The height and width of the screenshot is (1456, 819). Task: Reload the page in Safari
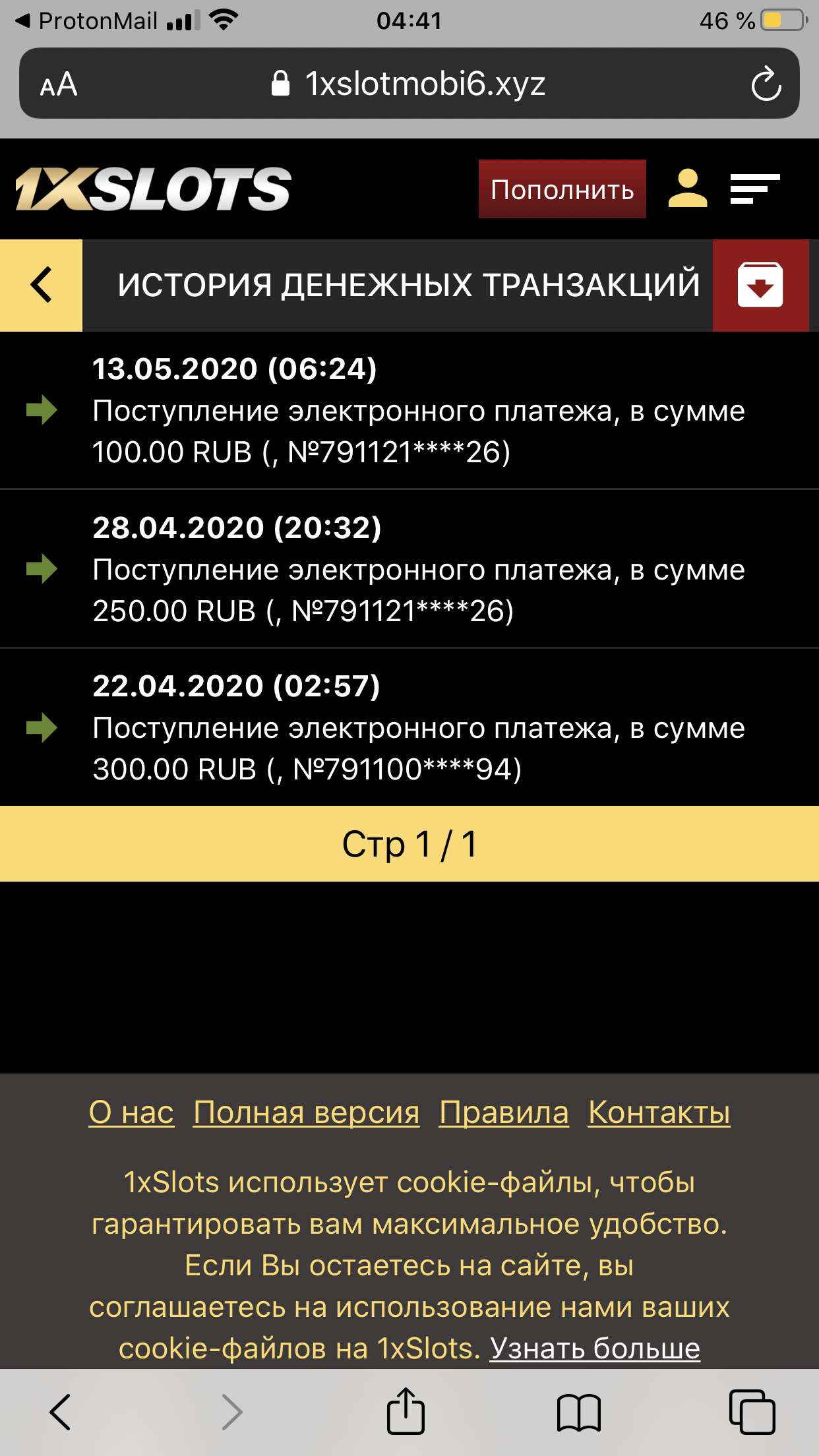(x=766, y=84)
